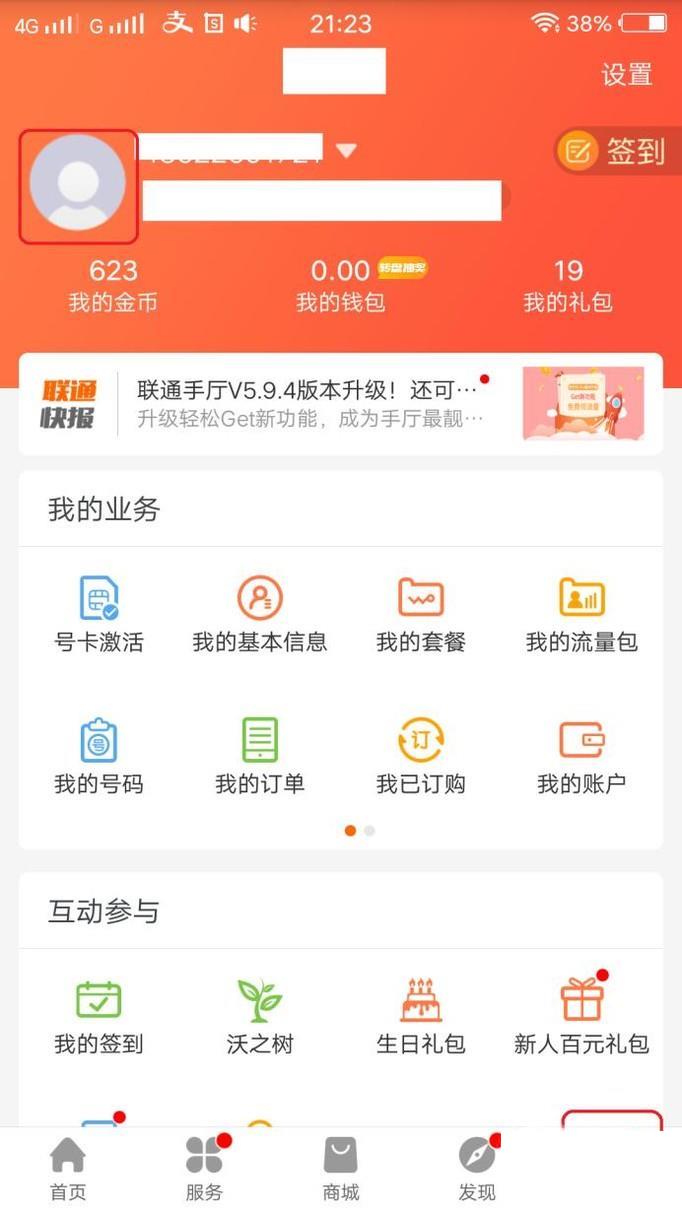The image size is (682, 1212).
Task: View 我的礼包 gift packs
Action: pyautogui.click(x=568, y=285)
